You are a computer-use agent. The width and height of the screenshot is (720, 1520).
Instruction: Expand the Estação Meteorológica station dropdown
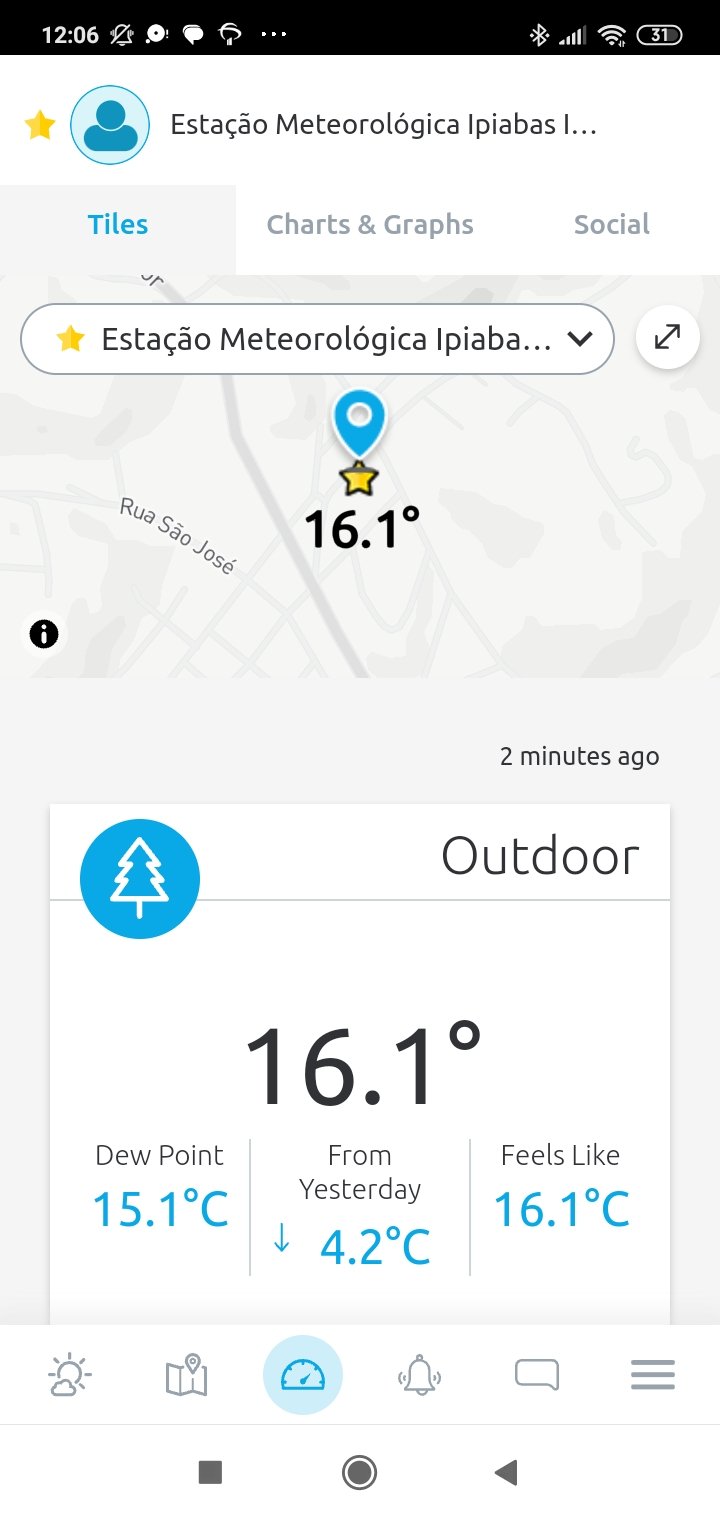[x=317, y=339]
